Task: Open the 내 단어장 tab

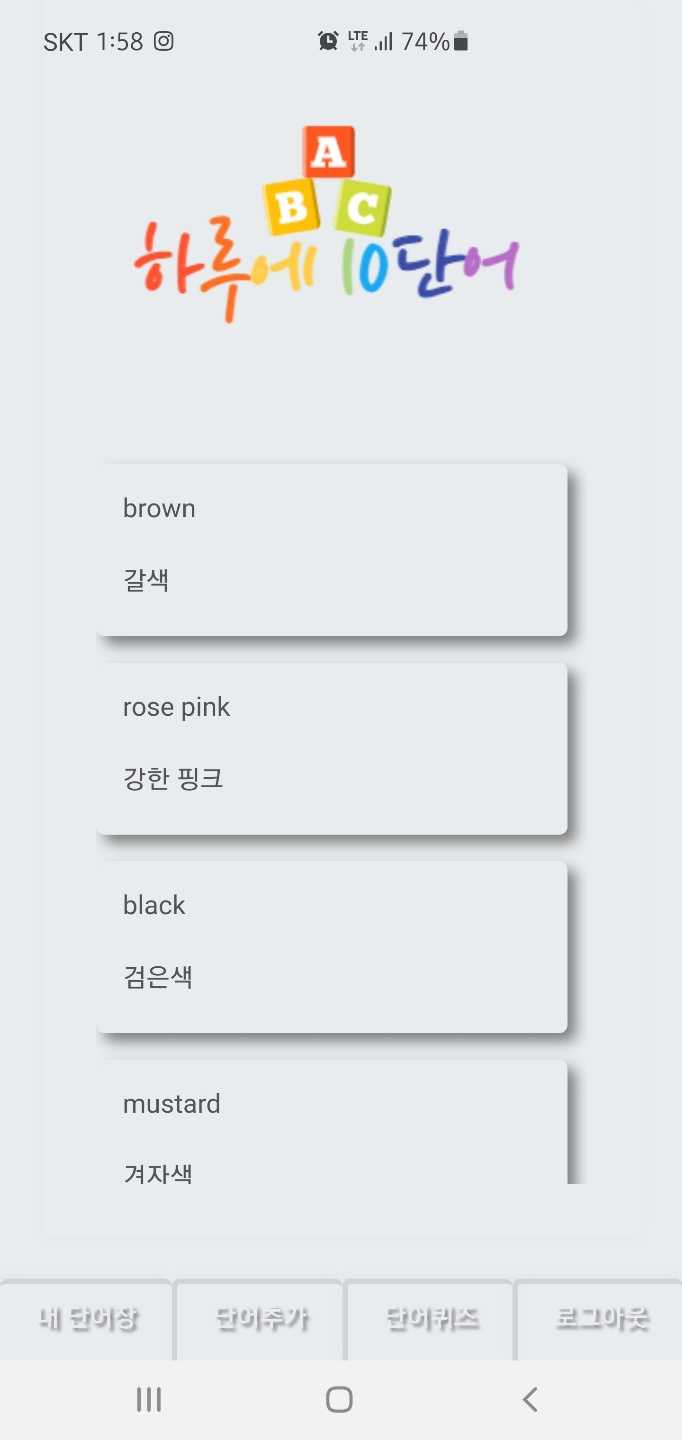Action: (87, 1319)
